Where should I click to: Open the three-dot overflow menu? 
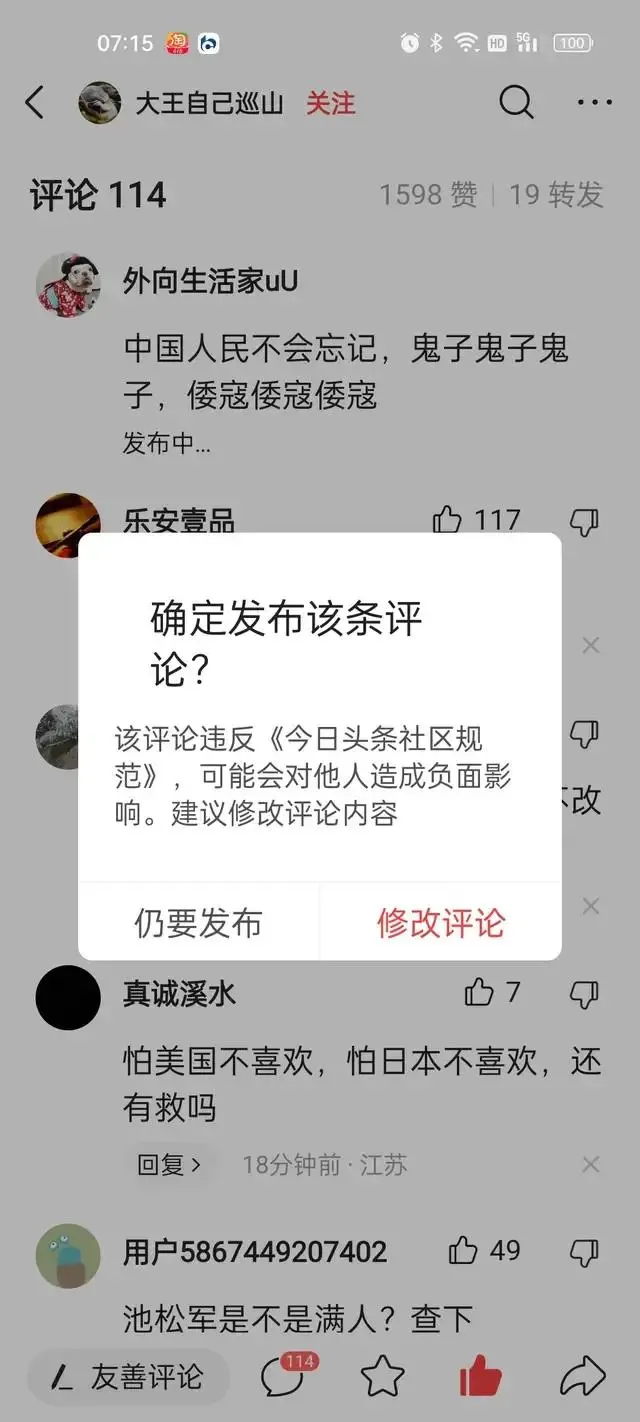pos(594,102)
